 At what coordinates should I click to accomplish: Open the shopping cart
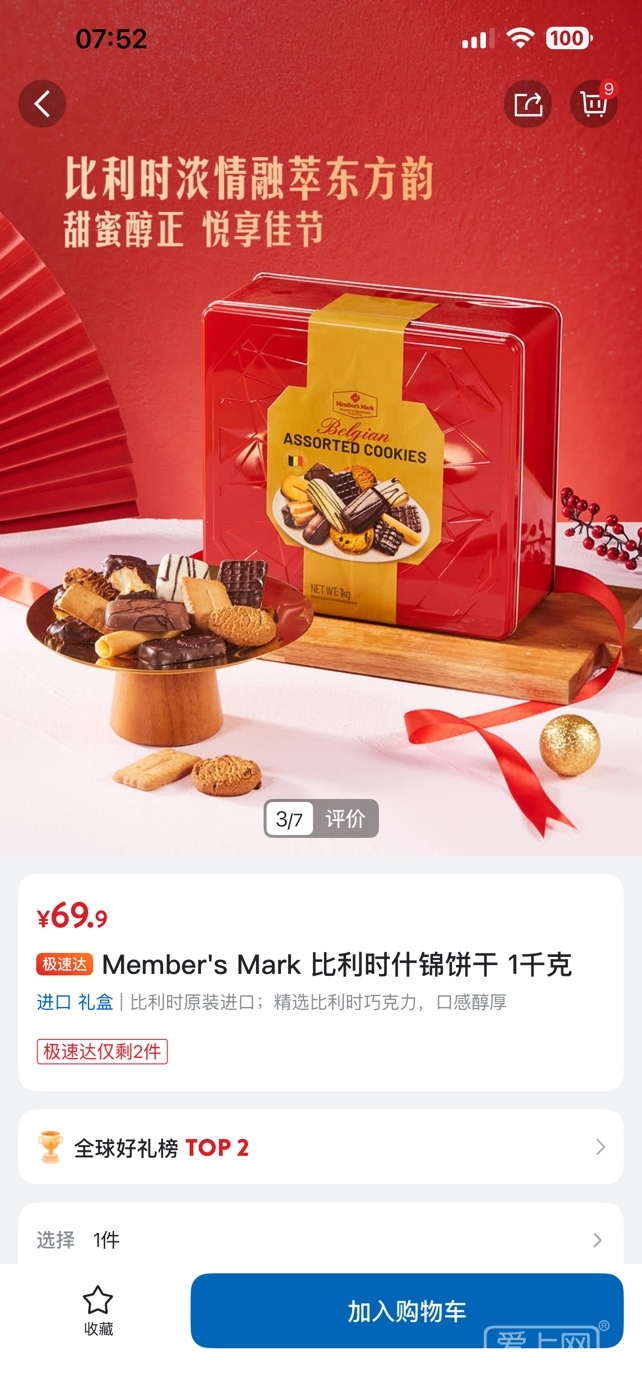(593, 103)
